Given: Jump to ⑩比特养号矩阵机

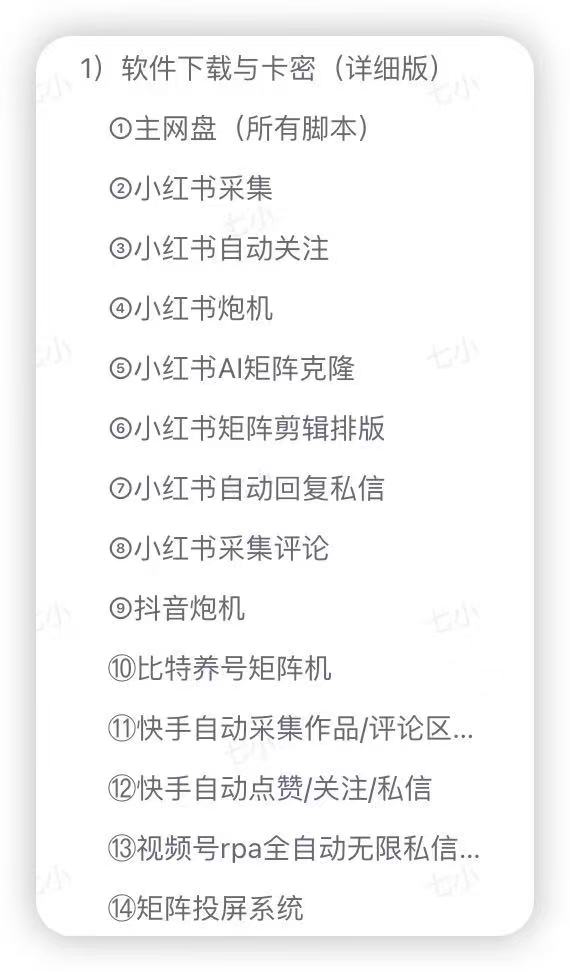Looking at the screenshot, I should [220, 669].
